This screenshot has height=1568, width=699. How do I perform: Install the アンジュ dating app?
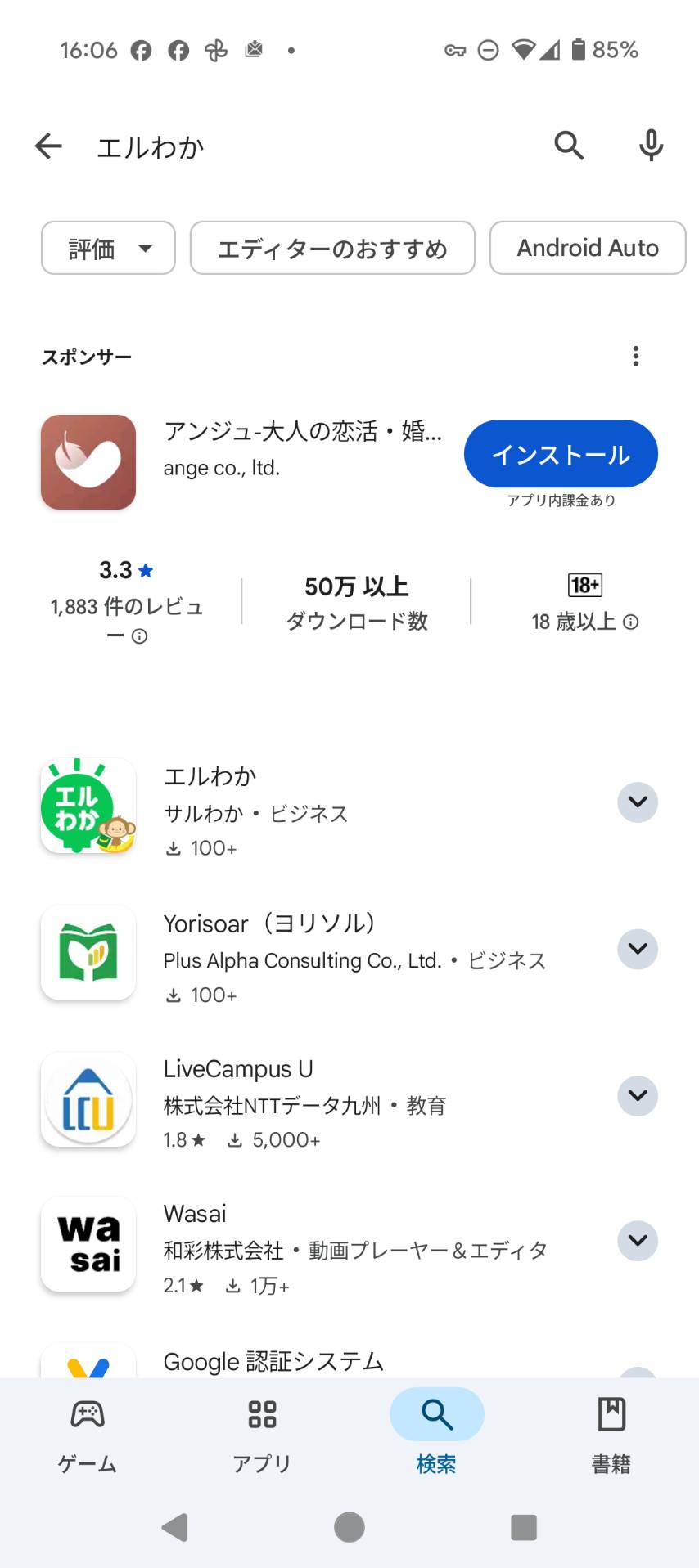coord(561,454)
